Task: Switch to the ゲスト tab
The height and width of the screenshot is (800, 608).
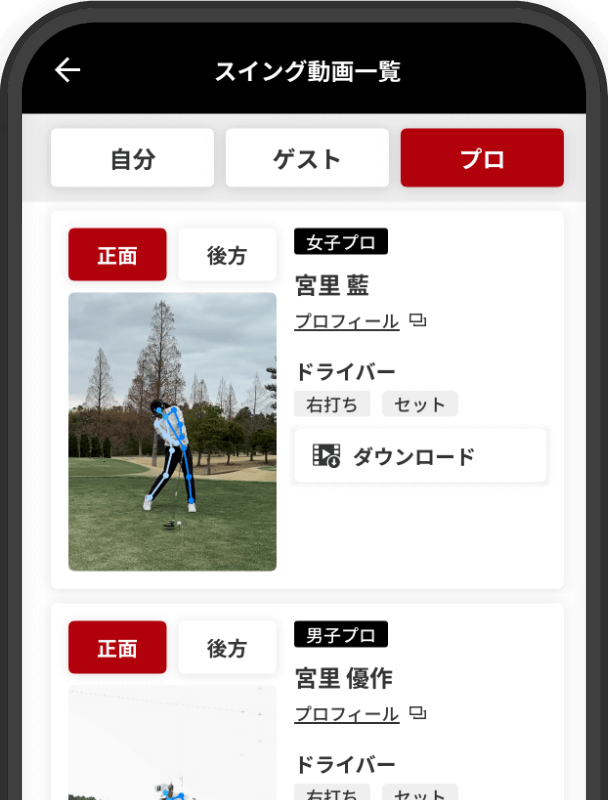Action: click(x=307, y=158)
